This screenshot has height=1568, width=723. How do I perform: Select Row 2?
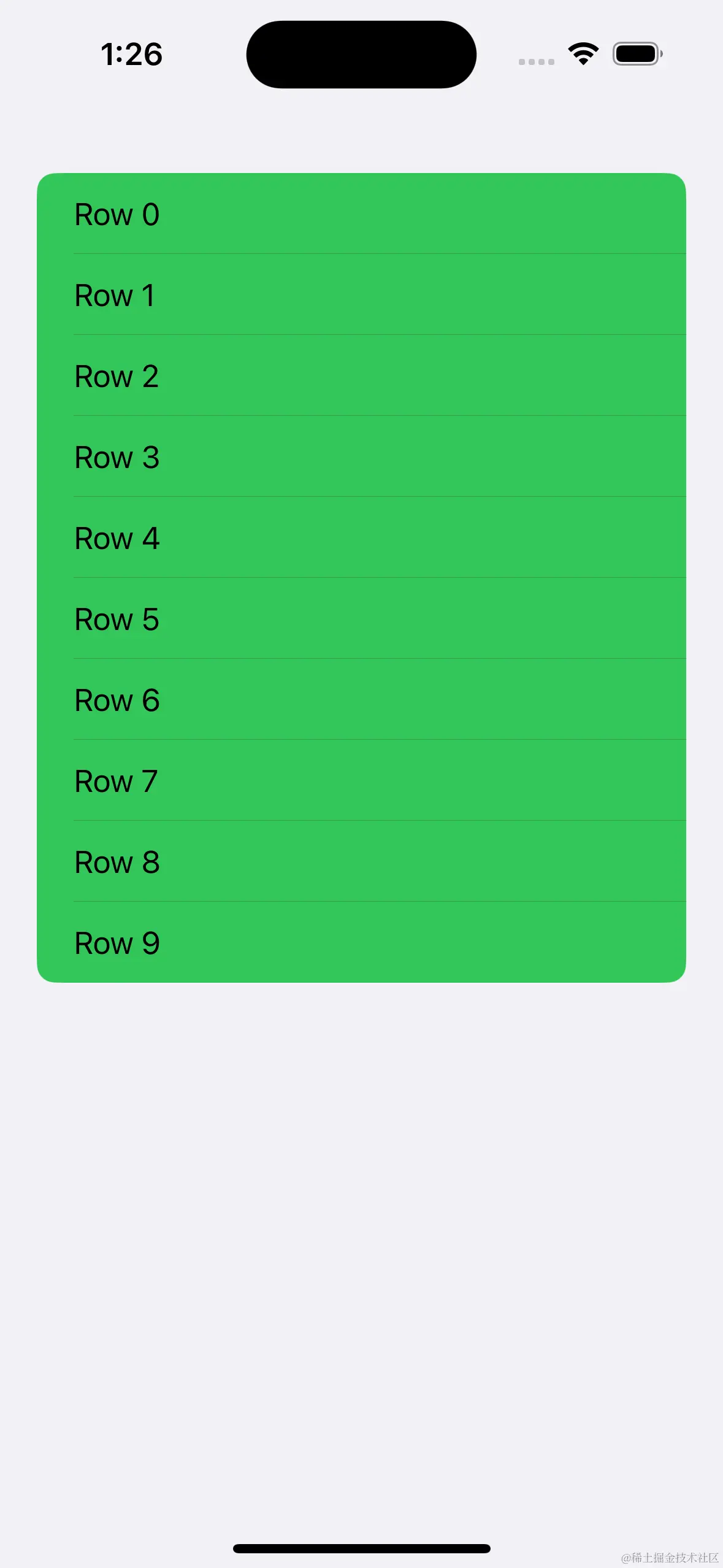pos(116,376)
